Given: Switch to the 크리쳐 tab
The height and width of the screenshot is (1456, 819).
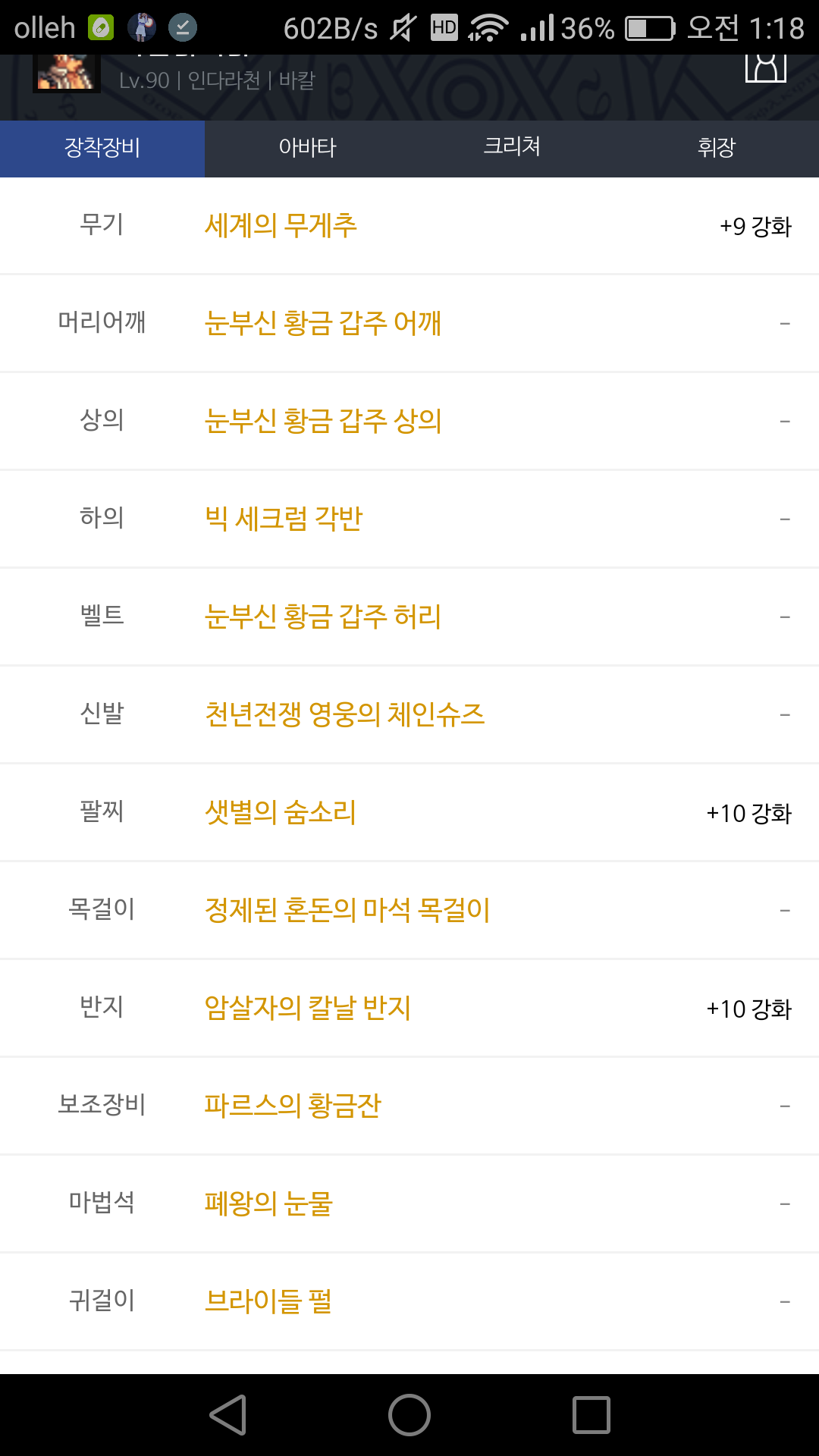Looking at the screenshot, I should 512,147.
